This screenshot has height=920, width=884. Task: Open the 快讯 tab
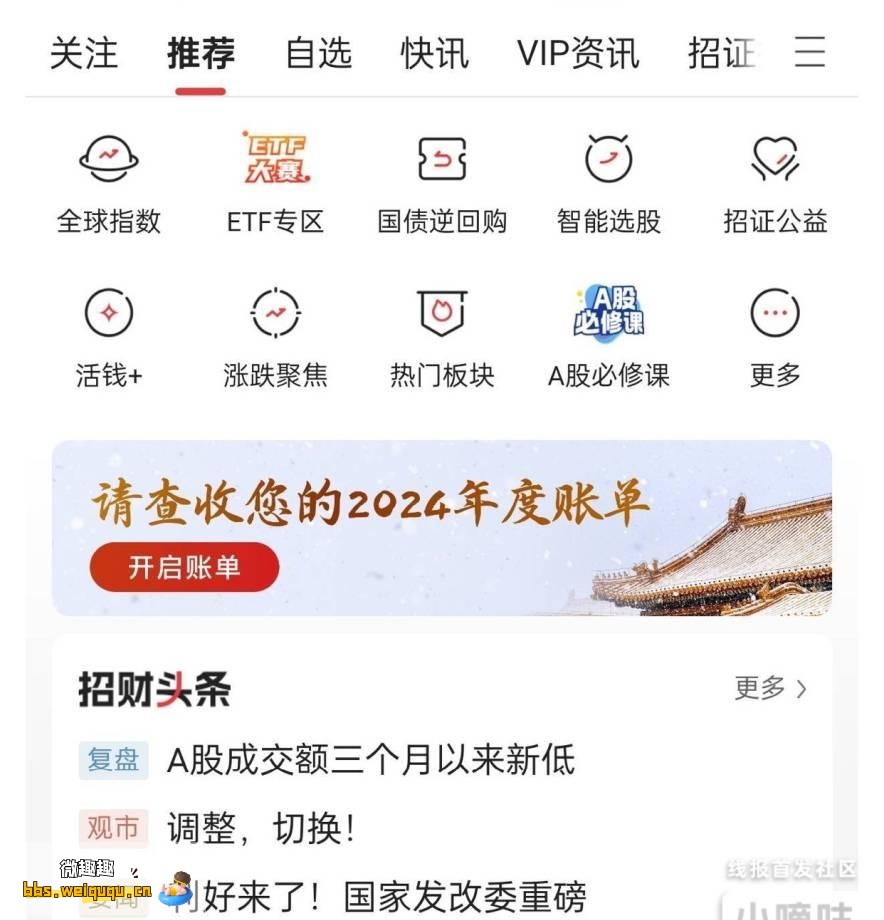click(x=435, y=54)
